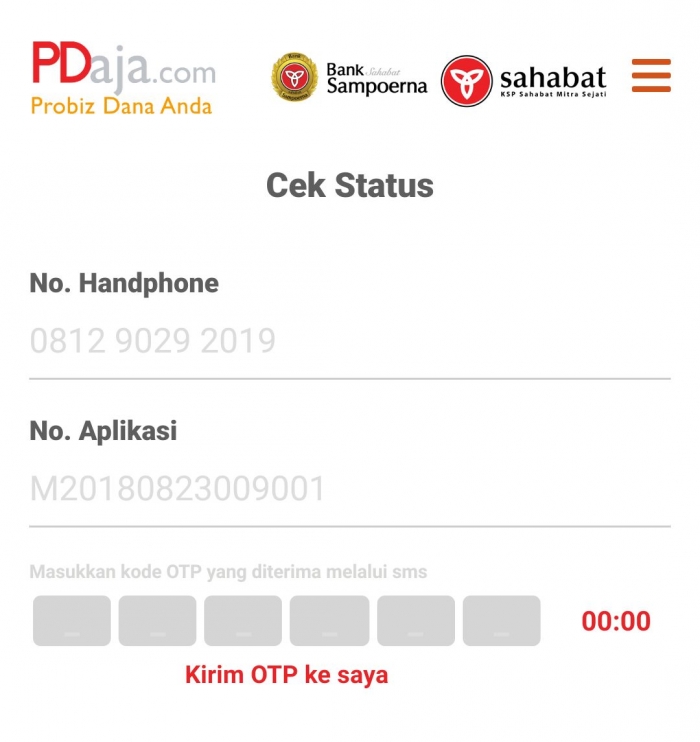Select the second OTP digit box
Viewport: 700px width, 742px height.
click(x=157, y=621)
